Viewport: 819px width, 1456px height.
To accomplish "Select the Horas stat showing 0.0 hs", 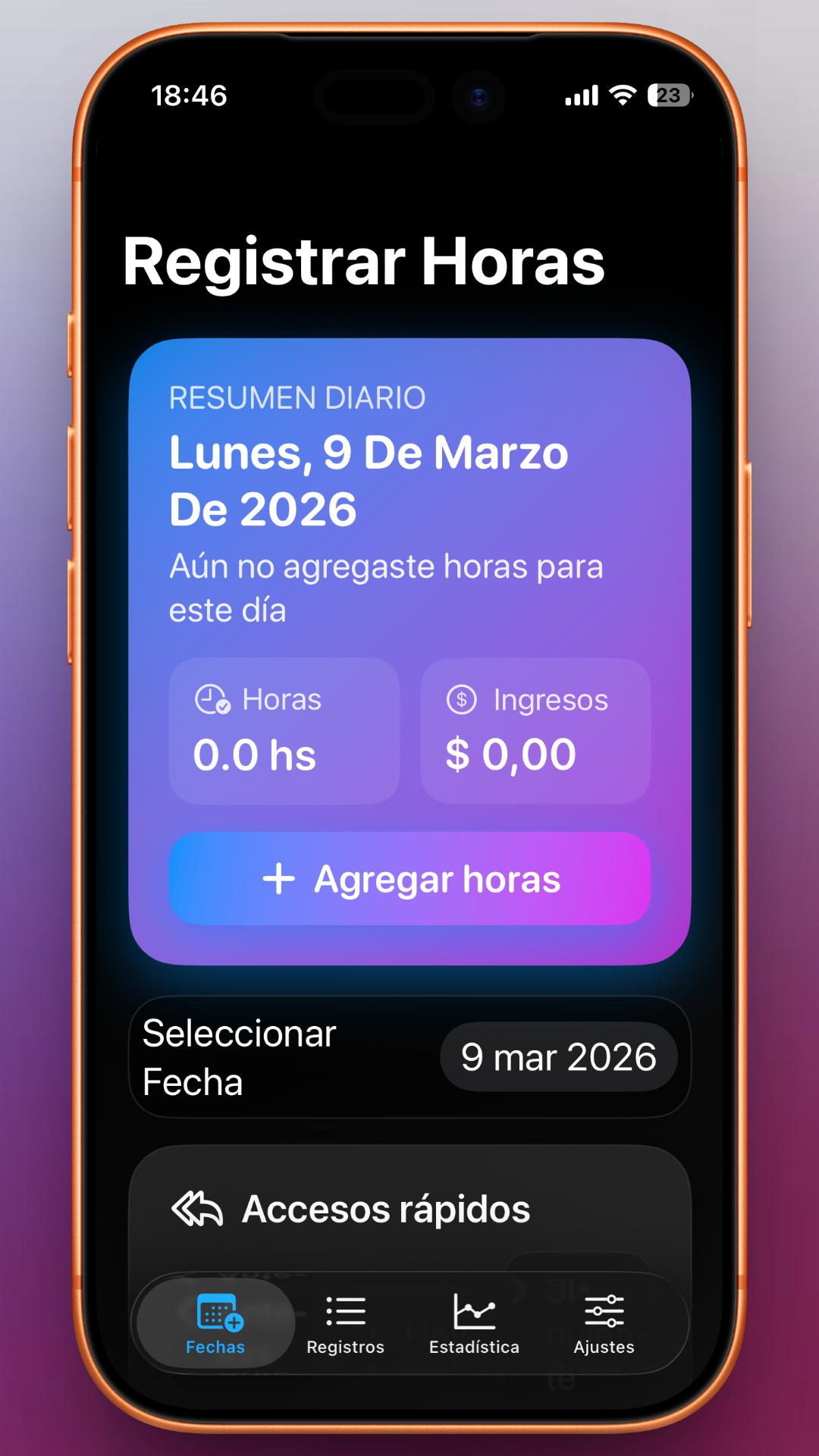I will tap(284, 730).
